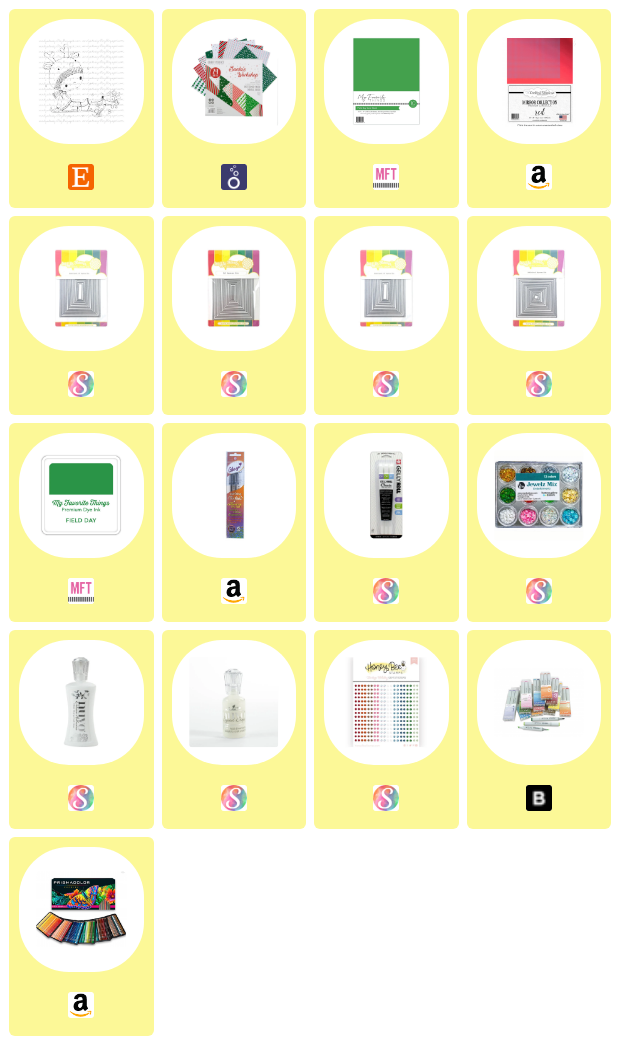Tap the Amazon icon under the red cardstock
This screenshot has height=1057, width=620.
[539, 178]
